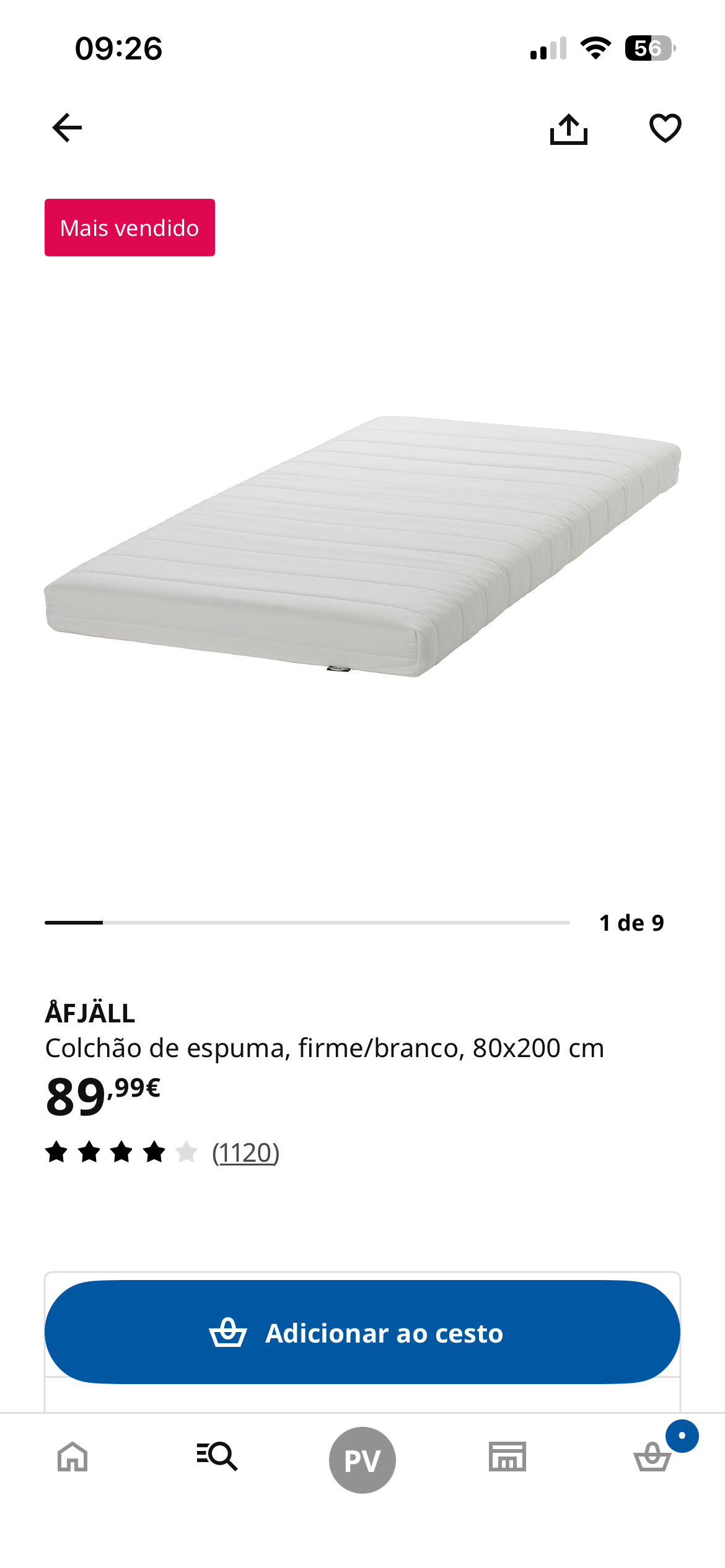Open the shopping basket tab
Viewport: 725px width, 1568px height.
652,1457
